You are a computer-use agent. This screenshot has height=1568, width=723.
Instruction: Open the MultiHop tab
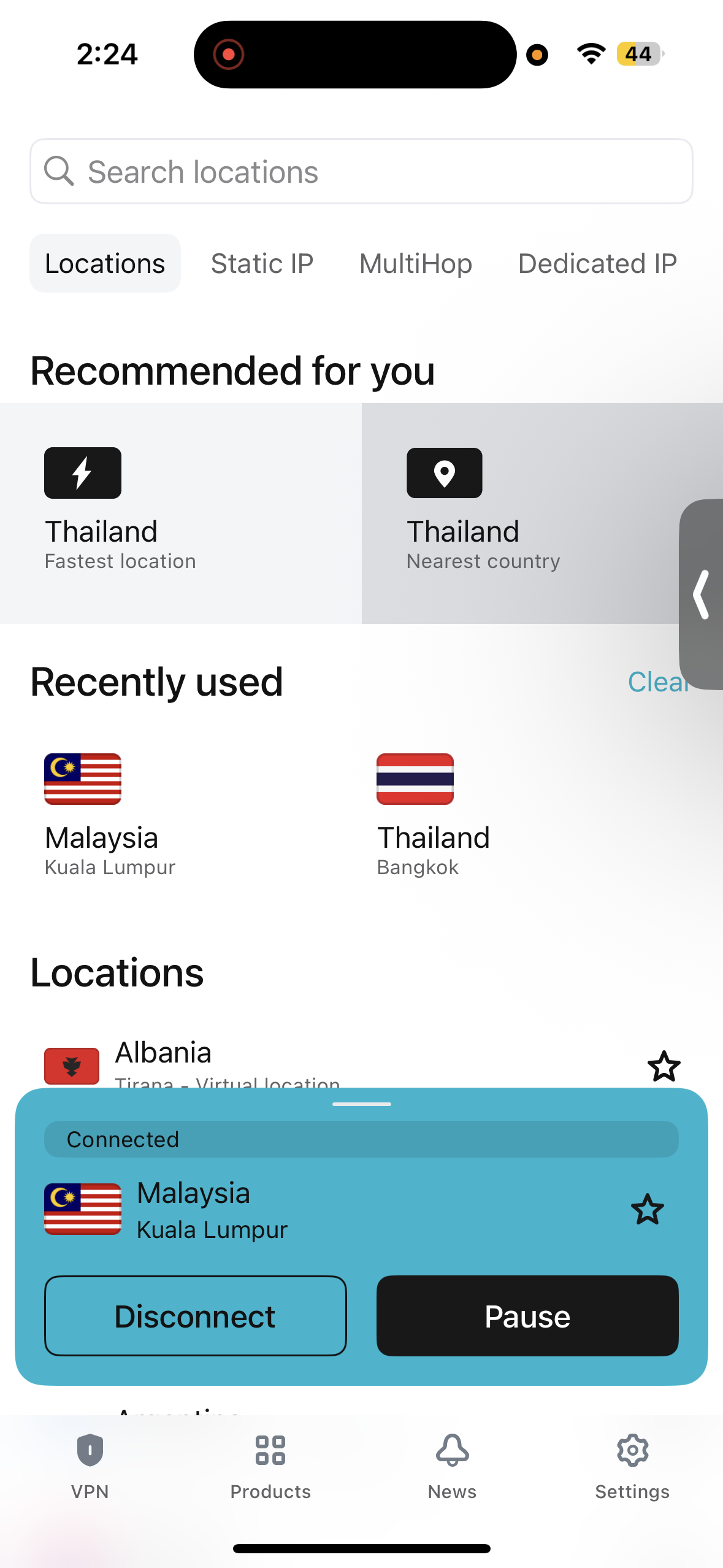pyautogui.click(x=415, y=263)
